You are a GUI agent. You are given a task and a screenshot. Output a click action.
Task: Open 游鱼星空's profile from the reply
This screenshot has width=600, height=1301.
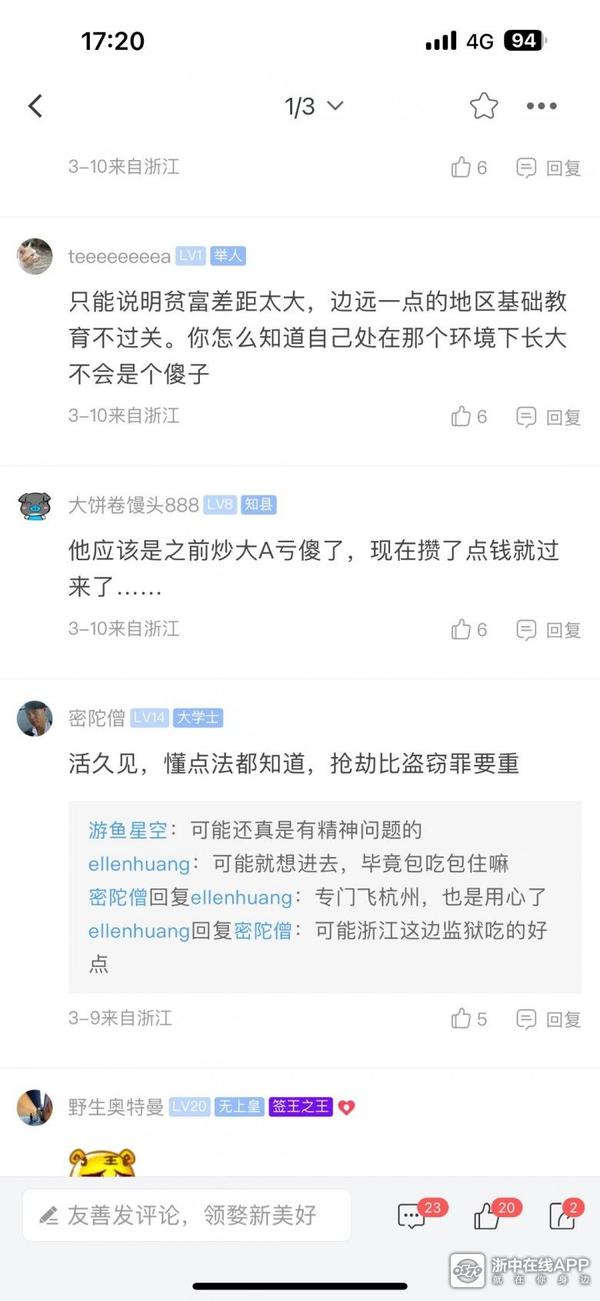pyautogui.click(x=127, y=830)
